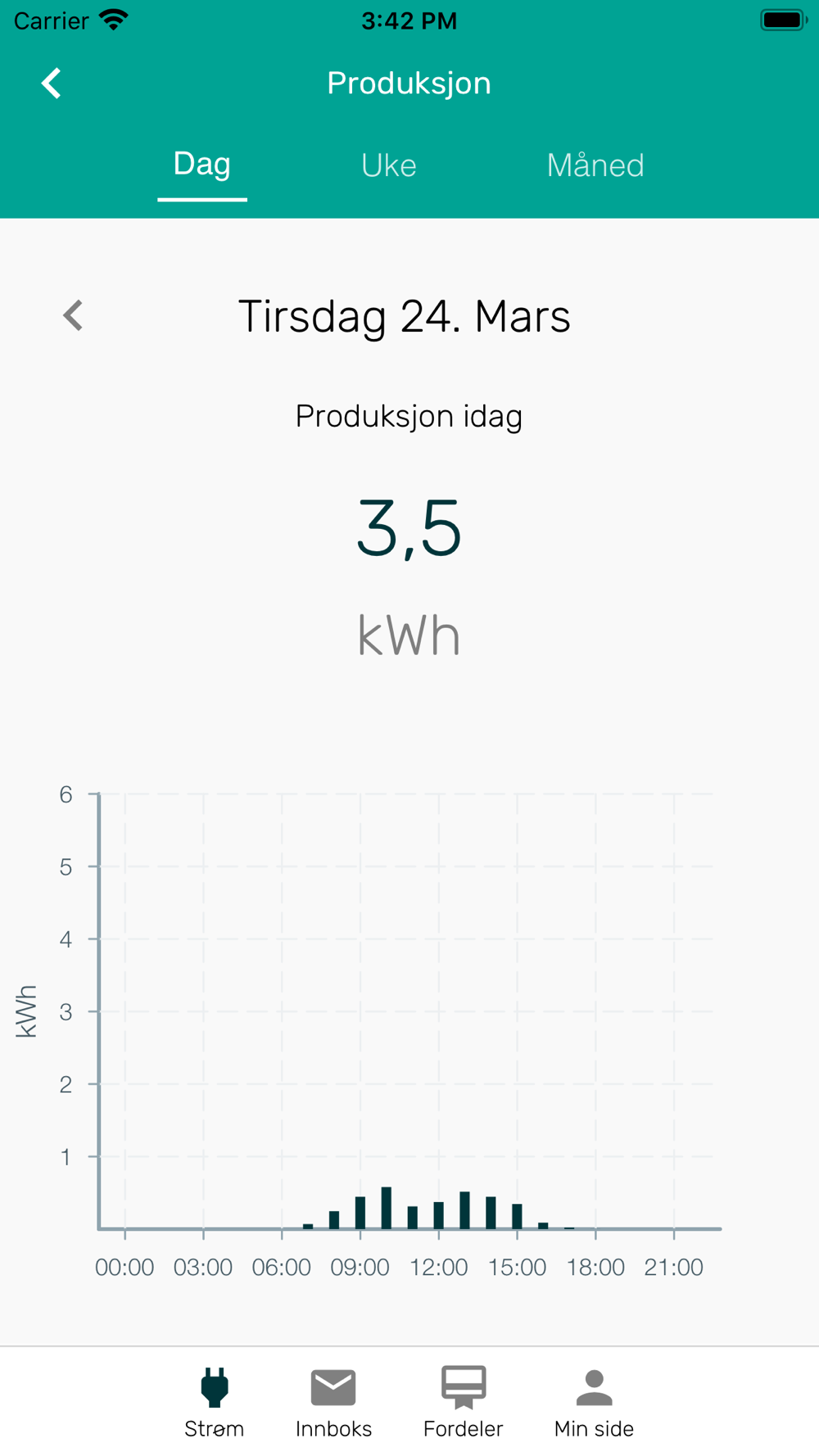This screenshot has width=819, height=1456.
Task: Open the Innboks tab
Action: point(333,1403)
